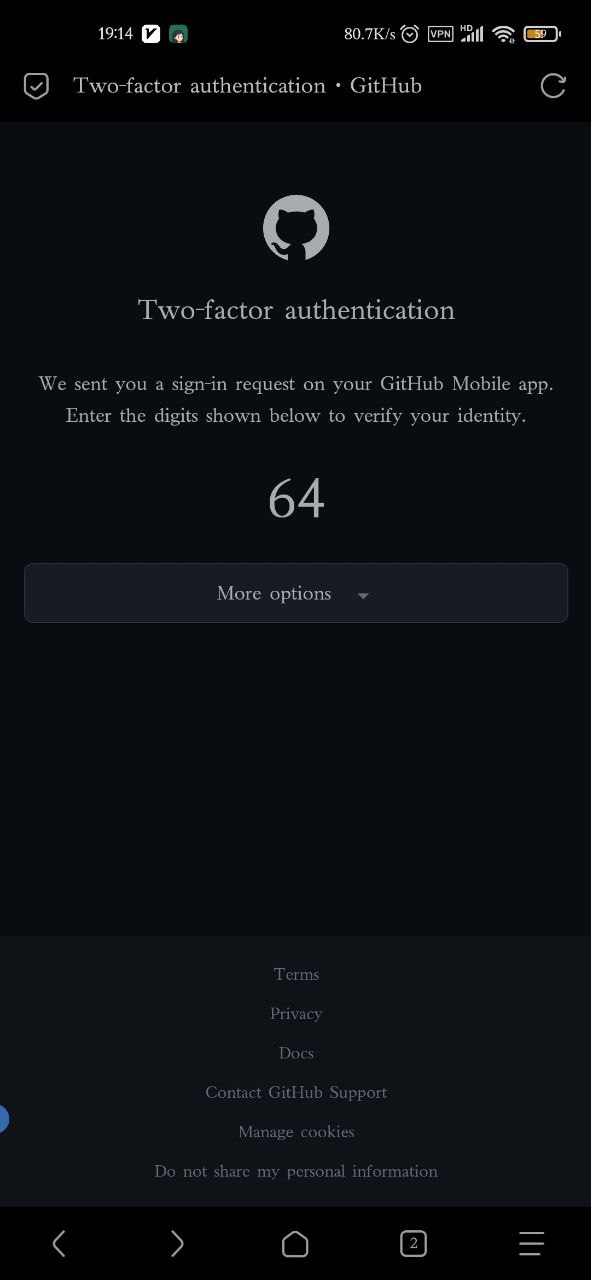Expand the More options dropdown
This screenshot has width=591, height=1280.
tap(296, 593)
